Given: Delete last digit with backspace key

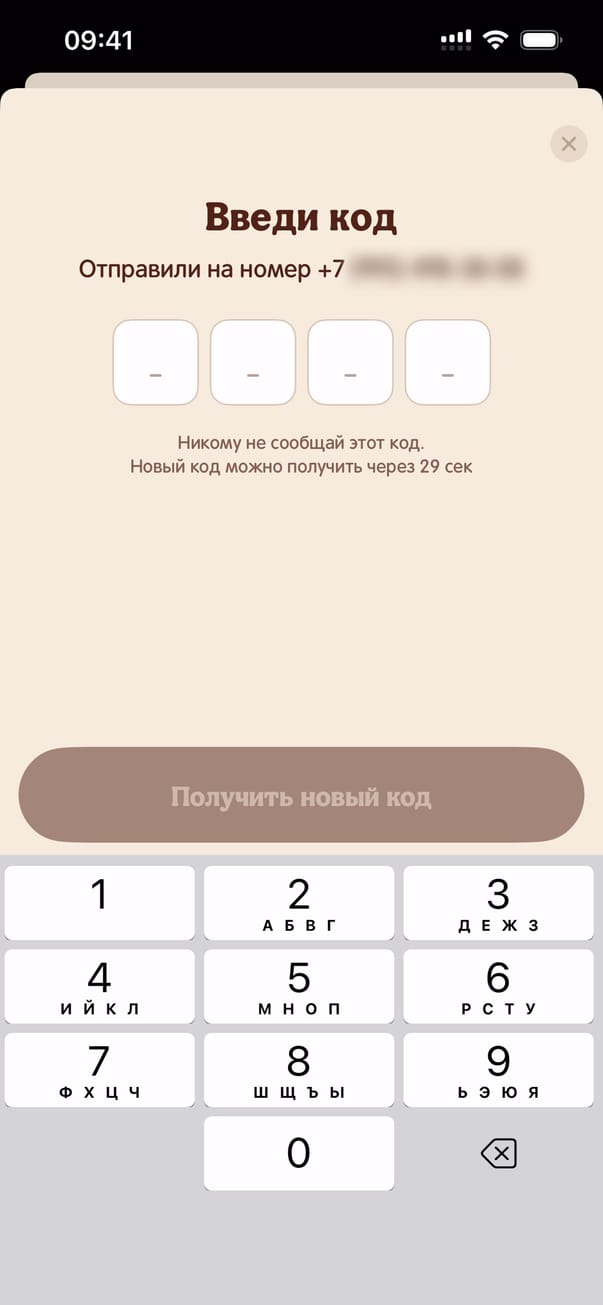Looking at the screenshot, I should pos(498,1154).
